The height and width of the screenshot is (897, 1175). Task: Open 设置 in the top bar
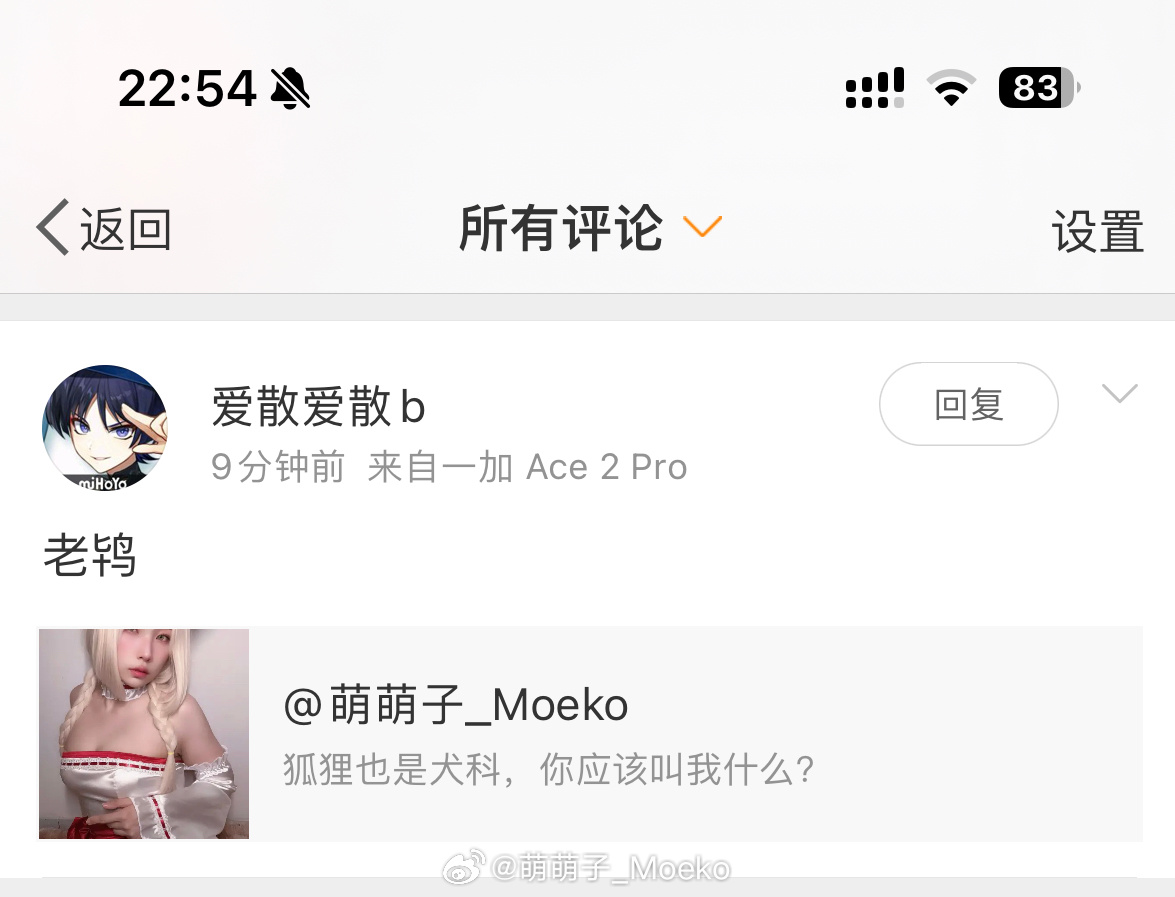coord(1097,232)
